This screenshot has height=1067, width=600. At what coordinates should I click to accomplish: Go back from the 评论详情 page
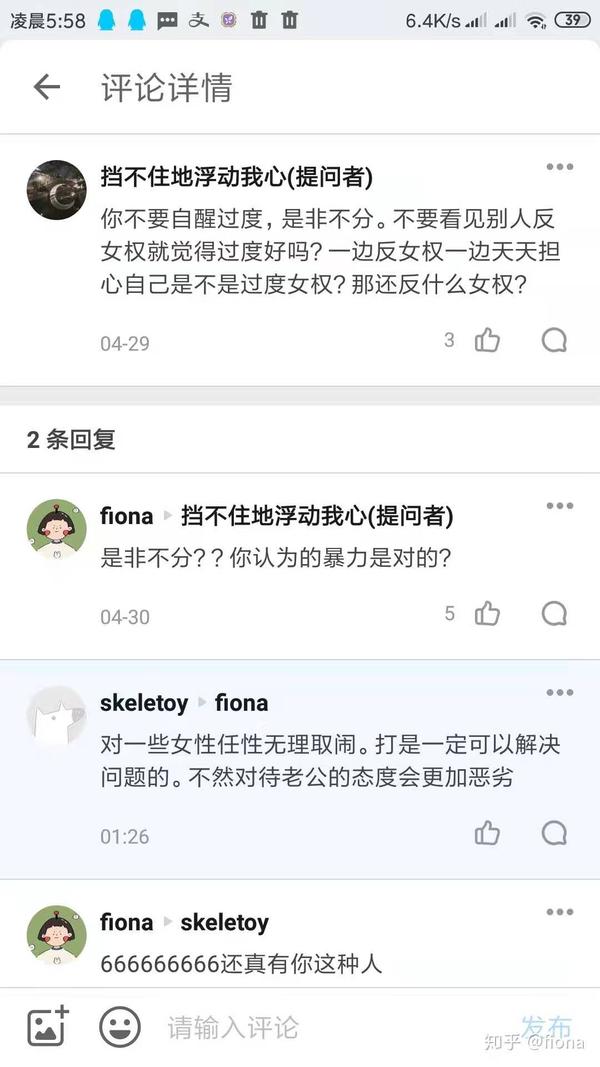pyautogui.click(x=47, y=88)
